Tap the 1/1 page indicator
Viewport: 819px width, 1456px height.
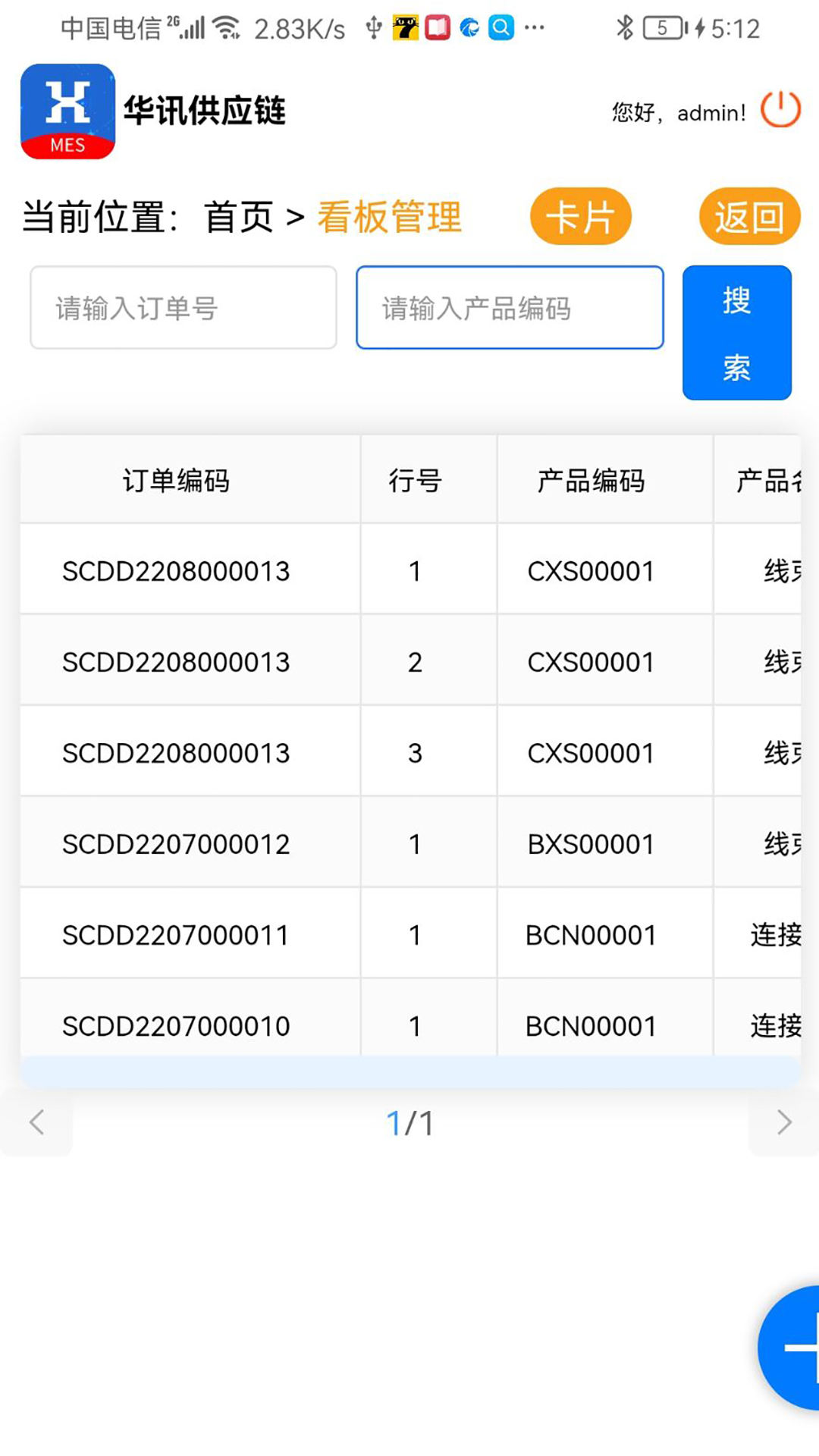(x=409, y=1123)
